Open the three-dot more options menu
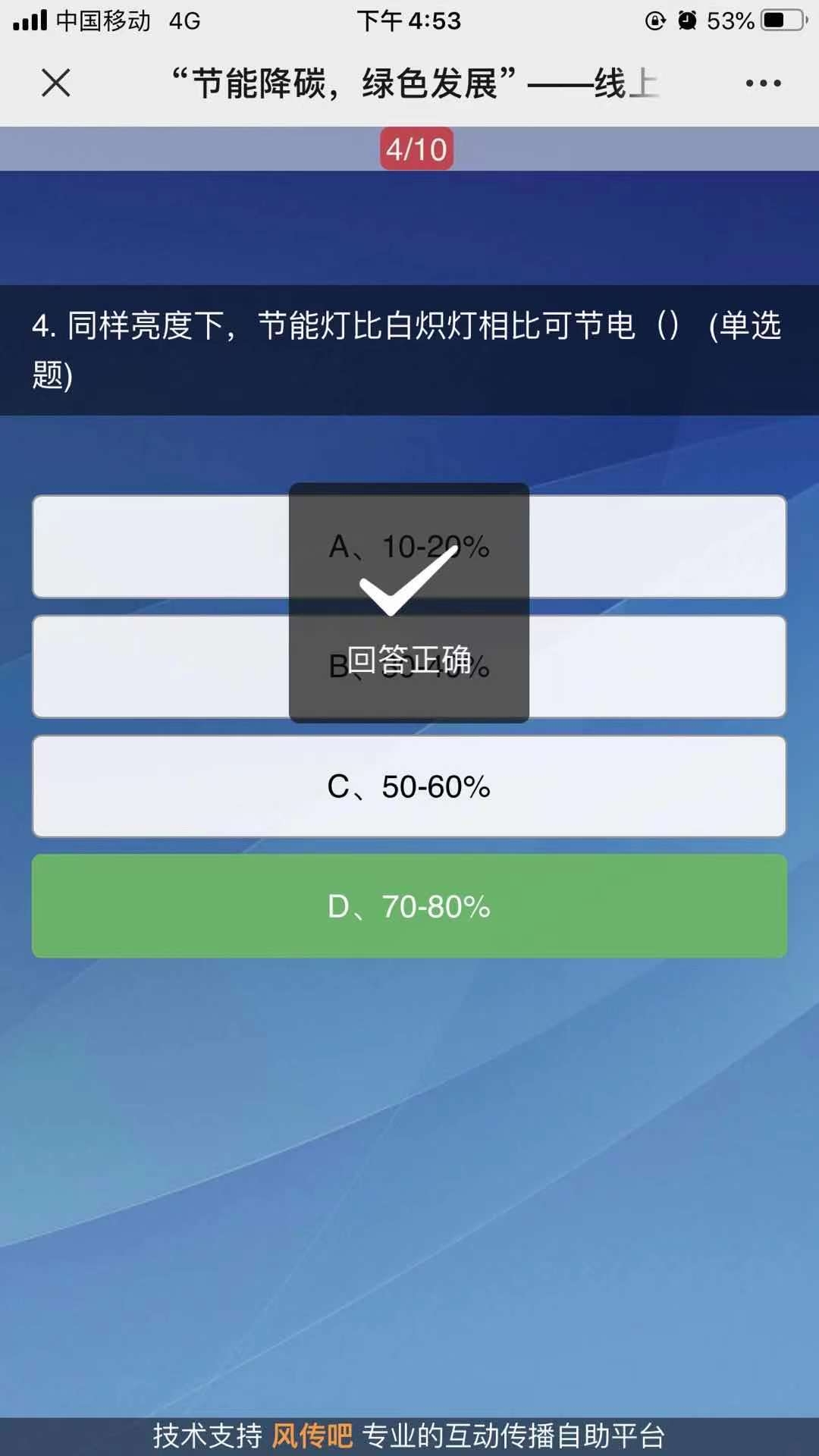This screenshot has height=1456, width=819. [x=763, y=83]
